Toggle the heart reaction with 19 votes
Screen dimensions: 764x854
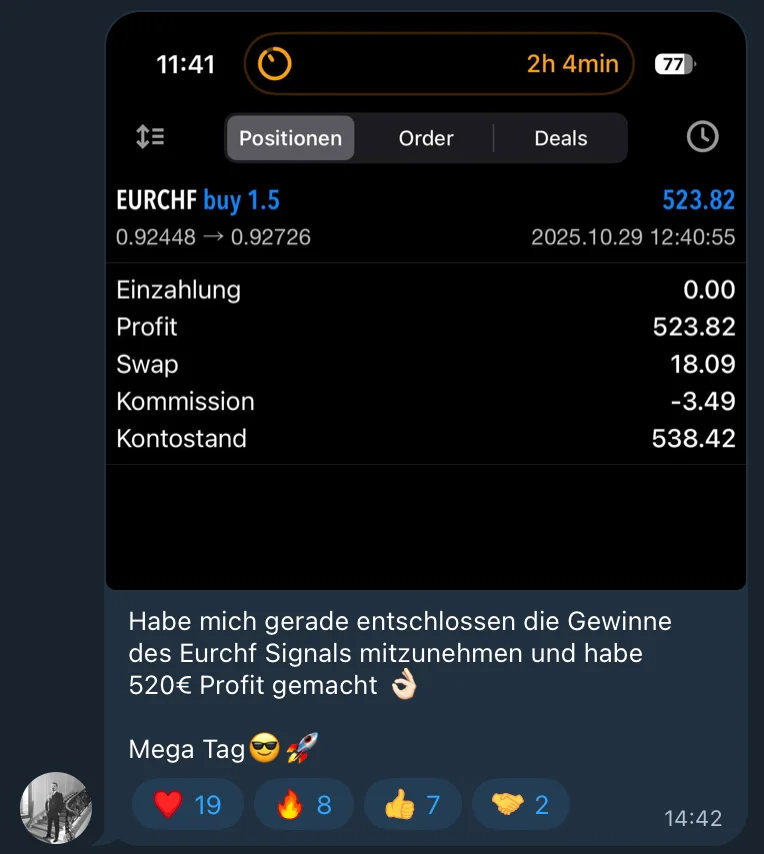pyautogui.click(x=187, y=804)
